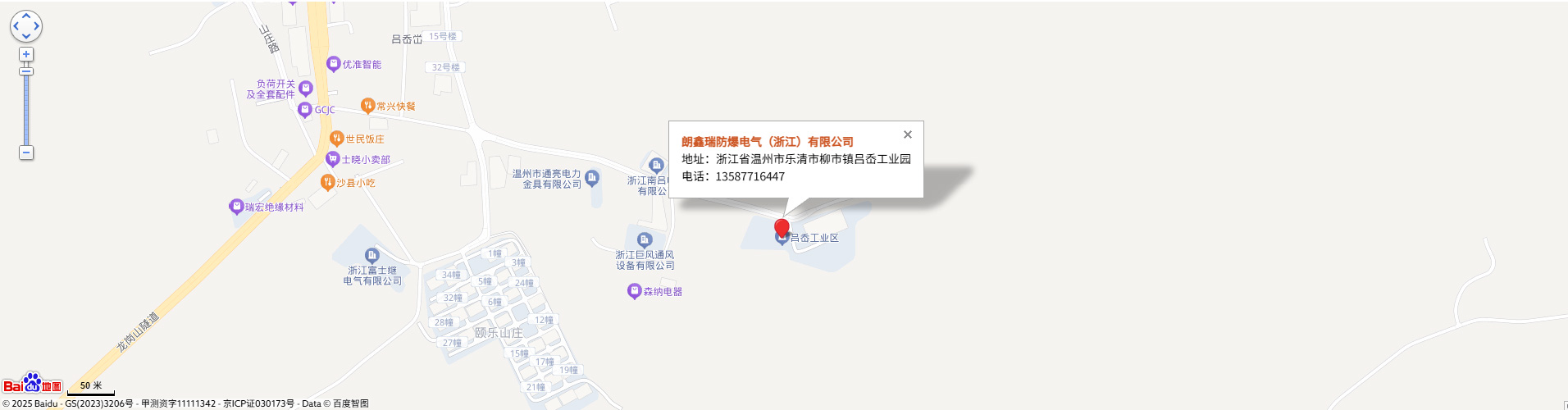Viewport: 1568px width, 410px height.
Task: Open the GCJC marker
Action: (305, 109)
